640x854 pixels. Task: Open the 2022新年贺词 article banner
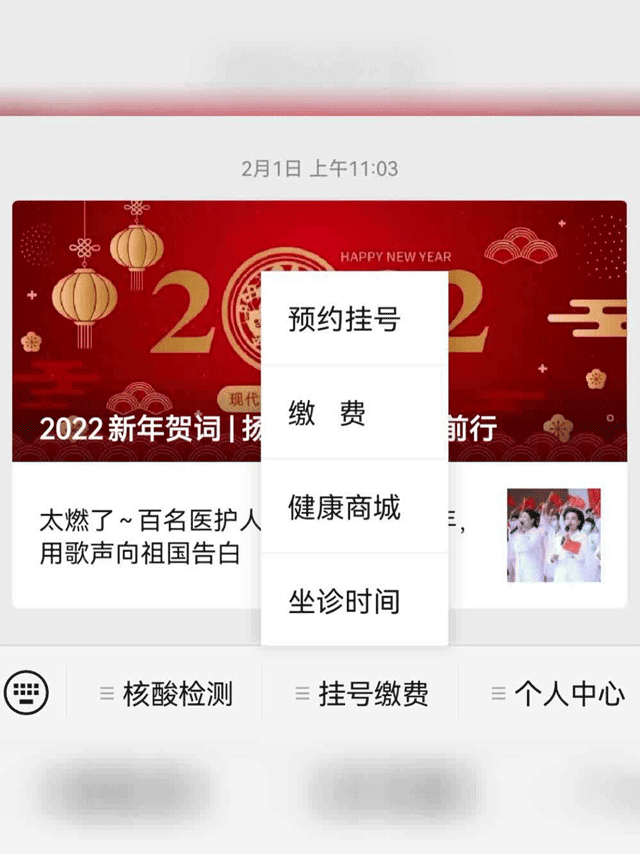tap(130, 330)
